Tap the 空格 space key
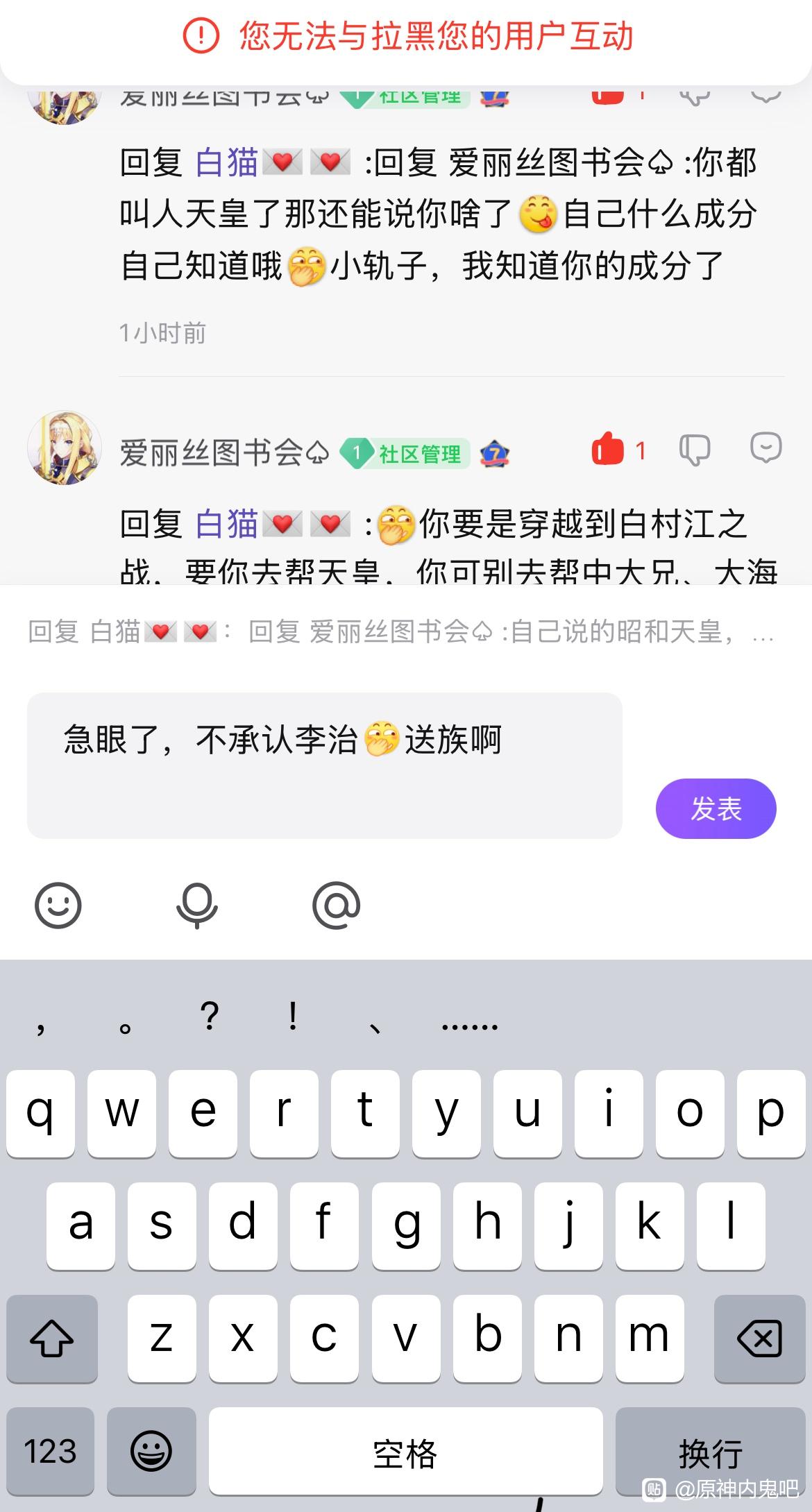 point(405,1450)
